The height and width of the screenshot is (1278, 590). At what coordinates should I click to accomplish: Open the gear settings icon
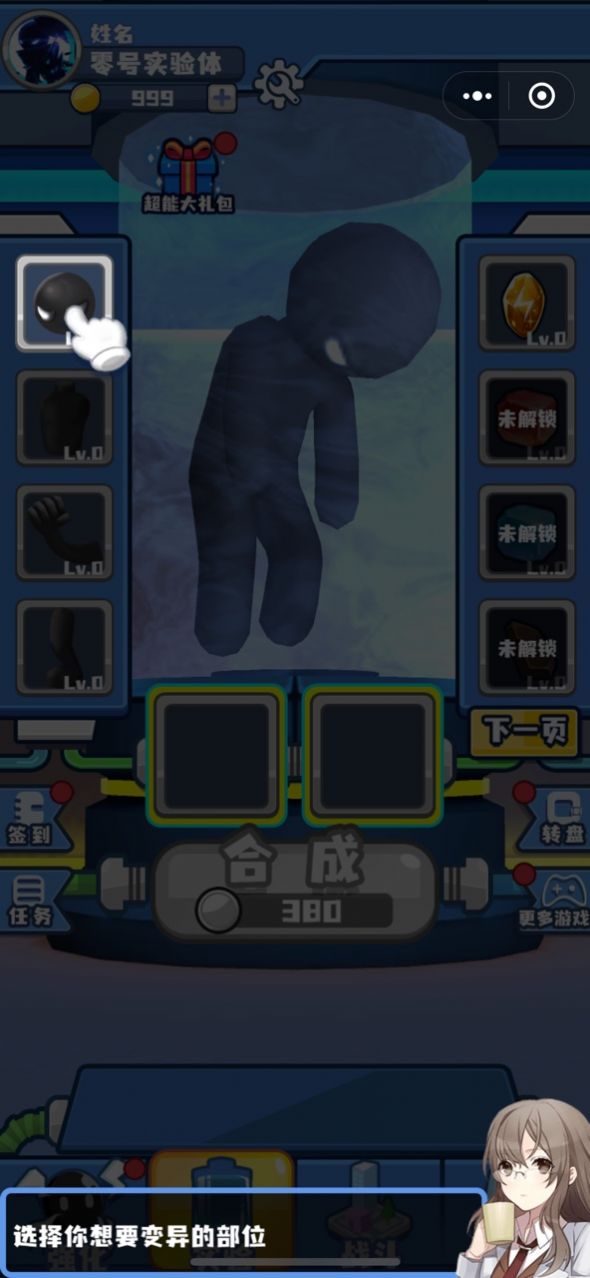coord(279,85)
